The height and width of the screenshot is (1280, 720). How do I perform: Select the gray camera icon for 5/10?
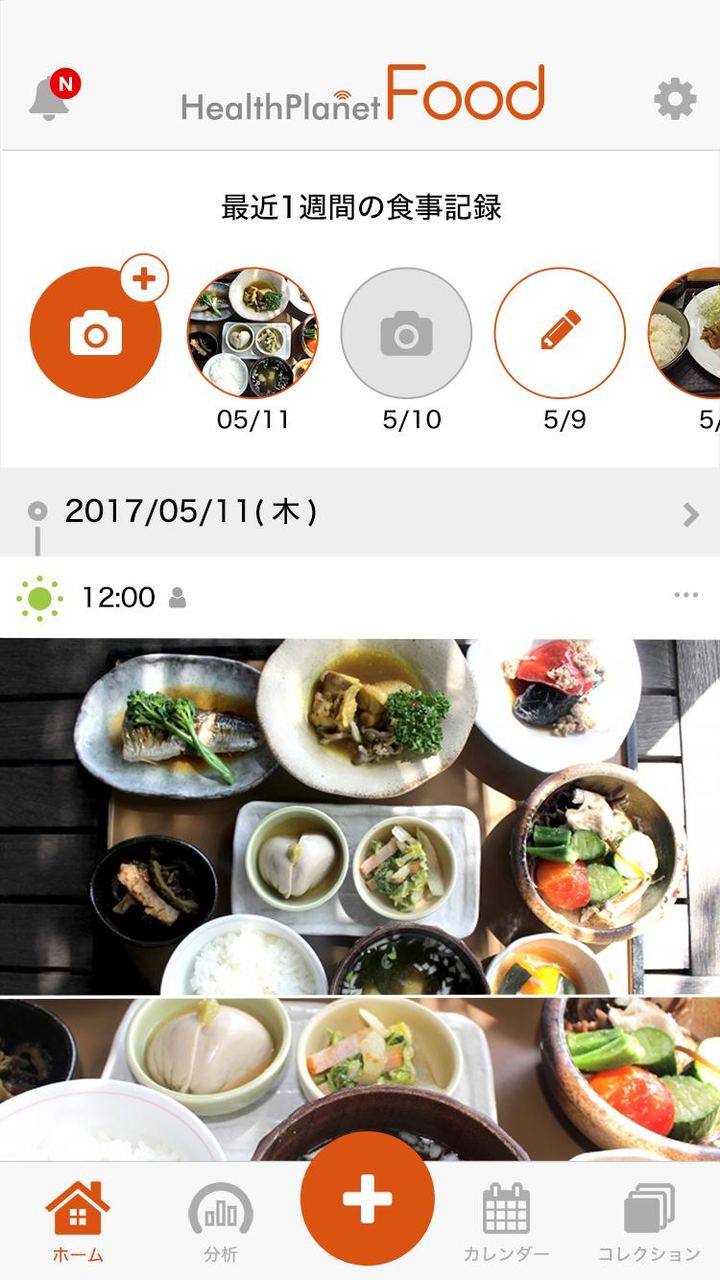(x=406, y=333)
